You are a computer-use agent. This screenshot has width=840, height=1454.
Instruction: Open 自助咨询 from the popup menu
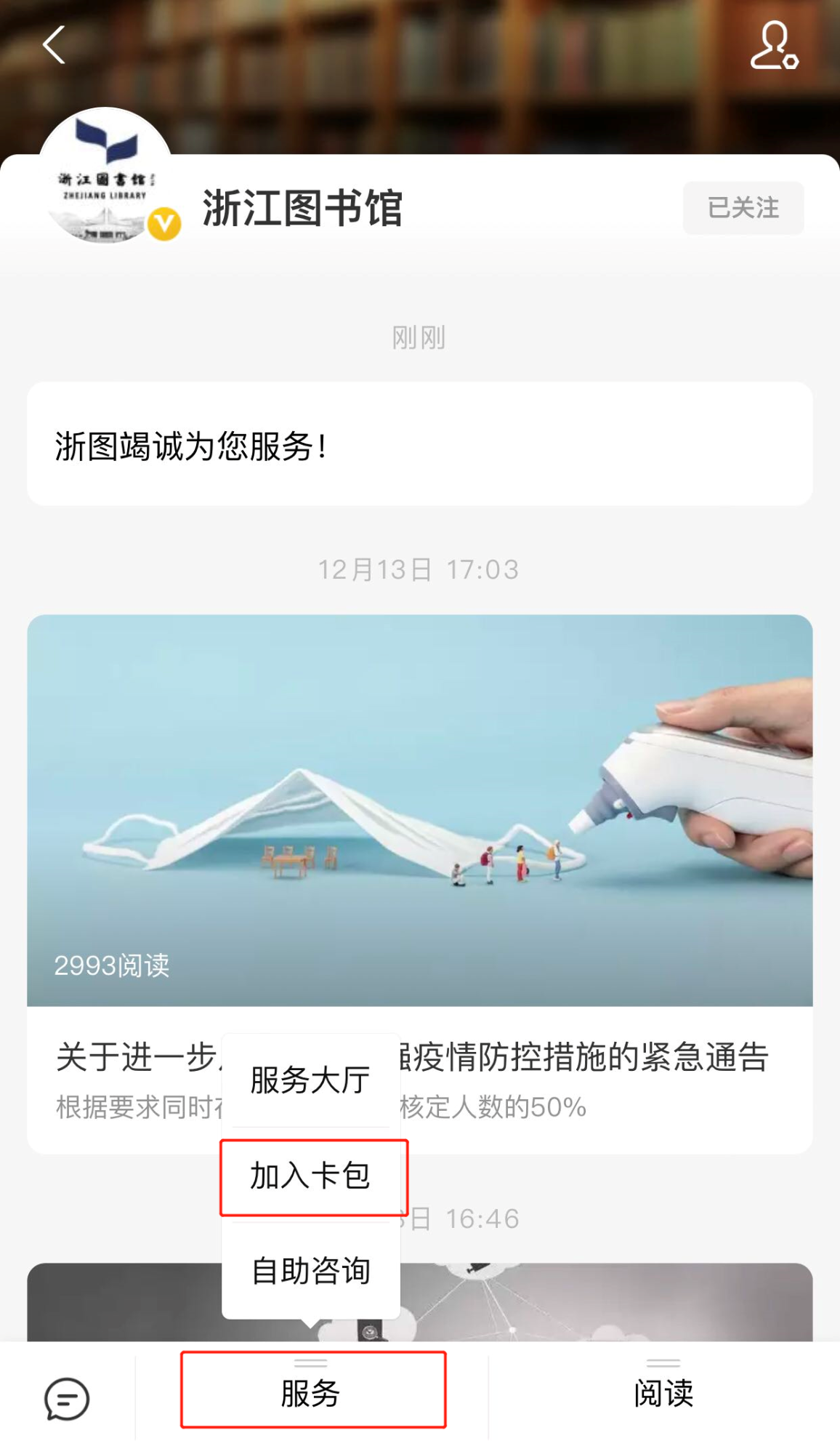click(x=310, y=1271)
